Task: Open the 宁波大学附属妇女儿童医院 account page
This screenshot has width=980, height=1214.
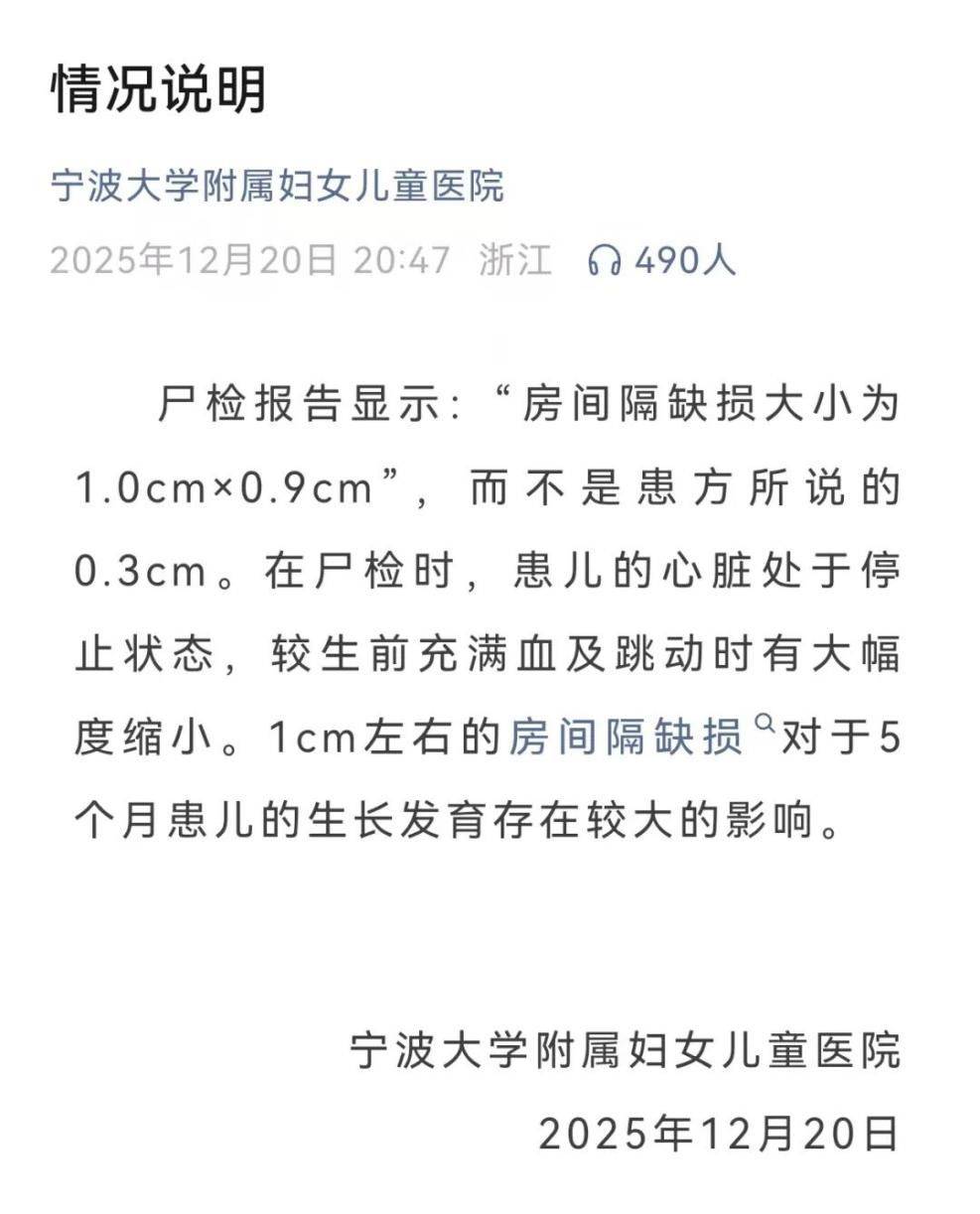Action: [277, 187]
